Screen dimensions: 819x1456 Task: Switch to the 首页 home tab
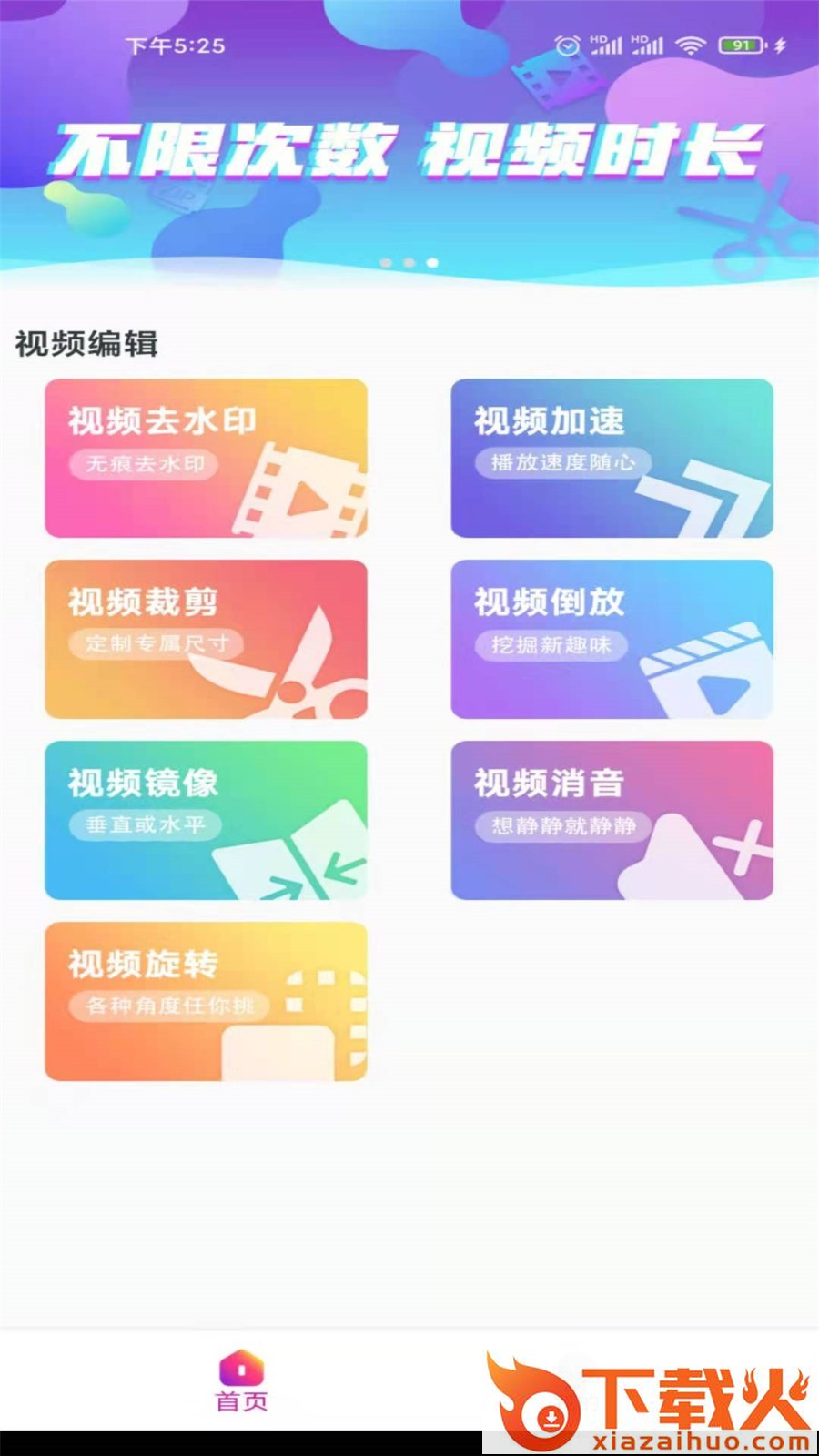[241, 1381]
